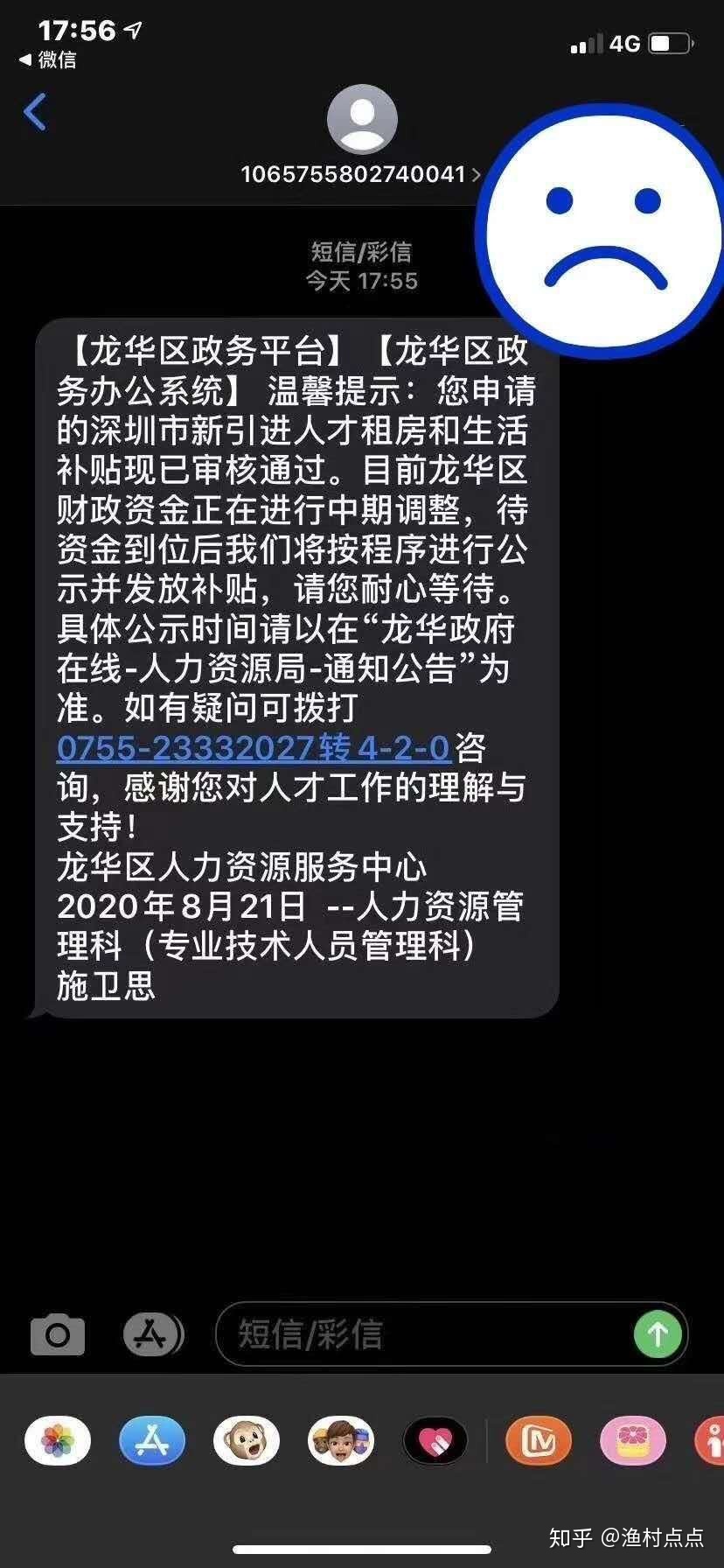Call the 0755-23332027 phone link

coord(254,748)
